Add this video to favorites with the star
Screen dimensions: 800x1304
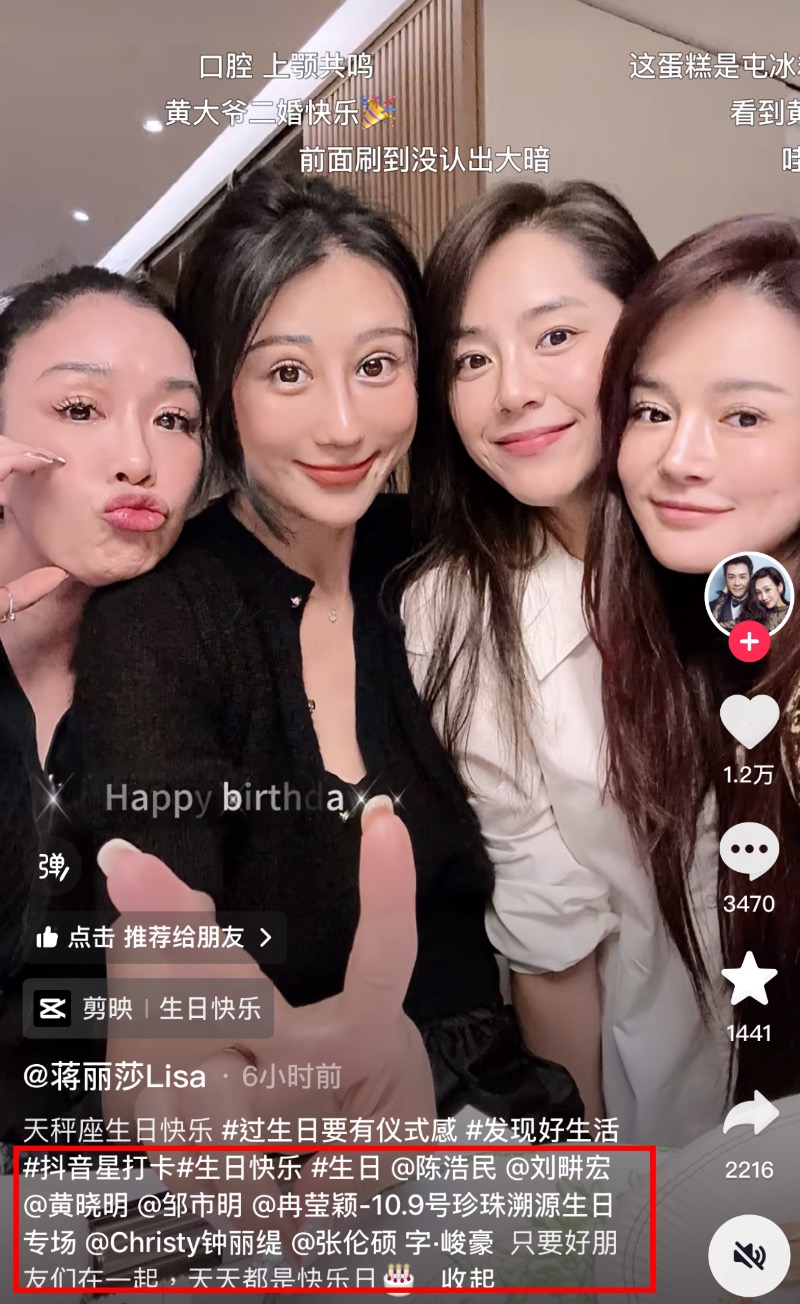749,979
